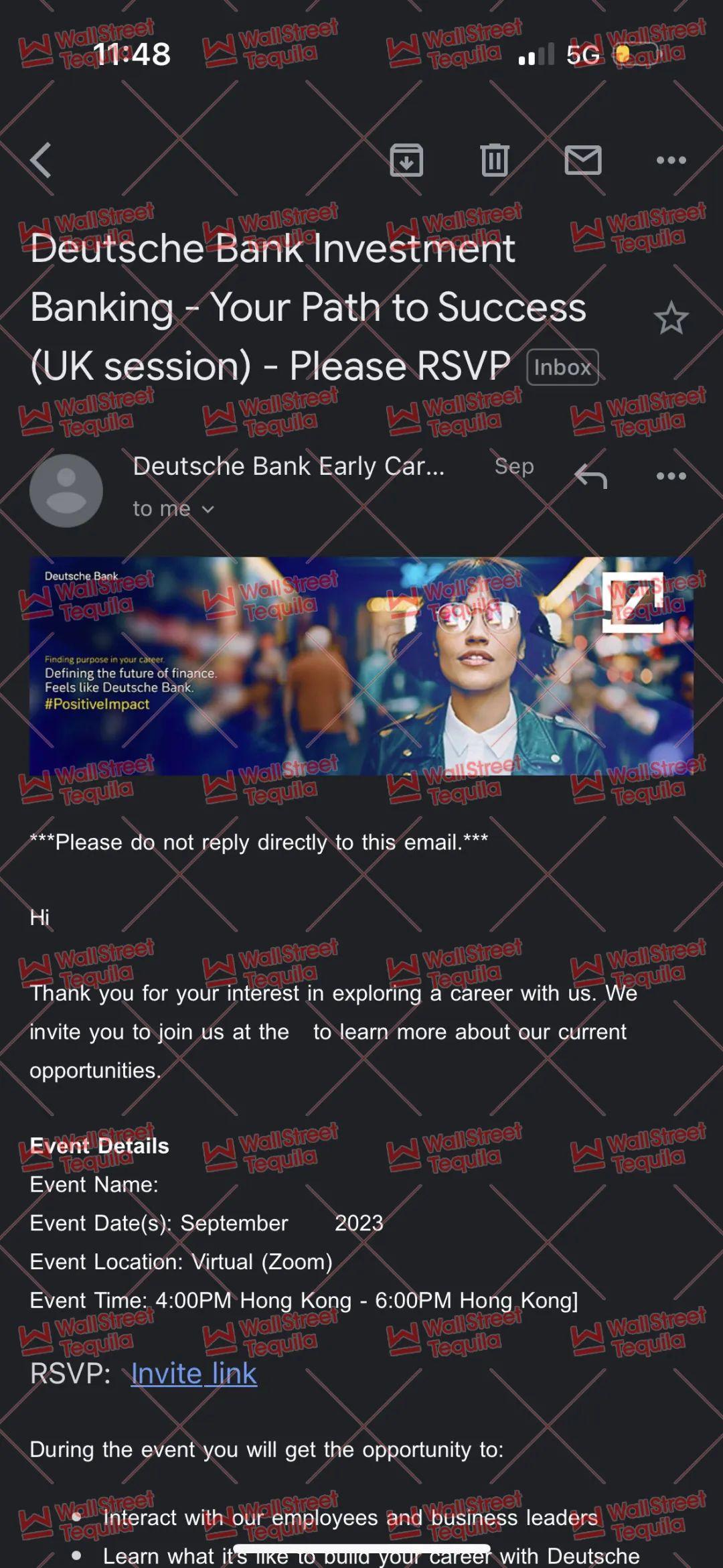Go back to the inbox list
The width and height of the screenshot is (723, 1568).
coord(42,161)
